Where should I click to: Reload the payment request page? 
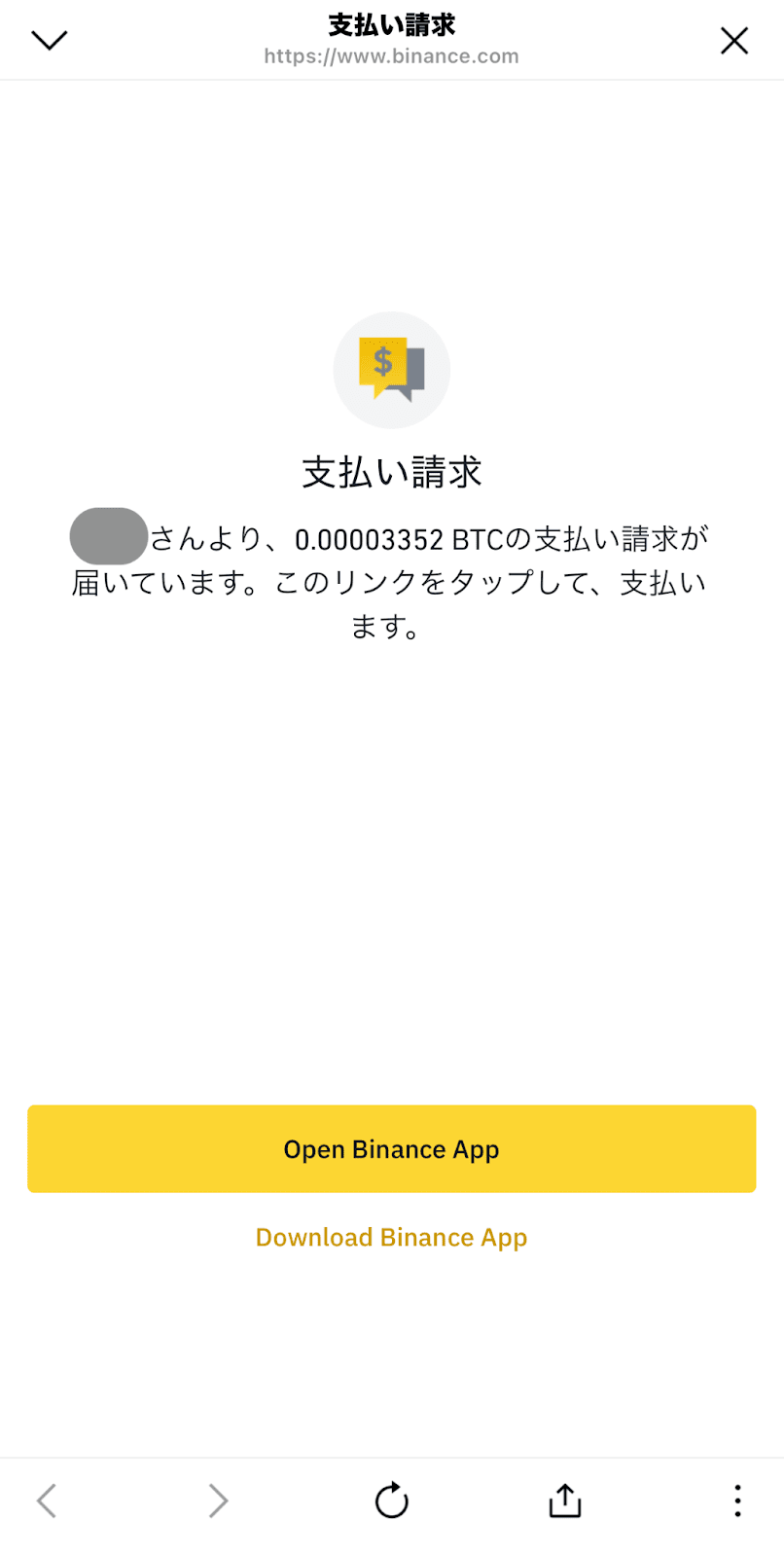point(391,1501)
